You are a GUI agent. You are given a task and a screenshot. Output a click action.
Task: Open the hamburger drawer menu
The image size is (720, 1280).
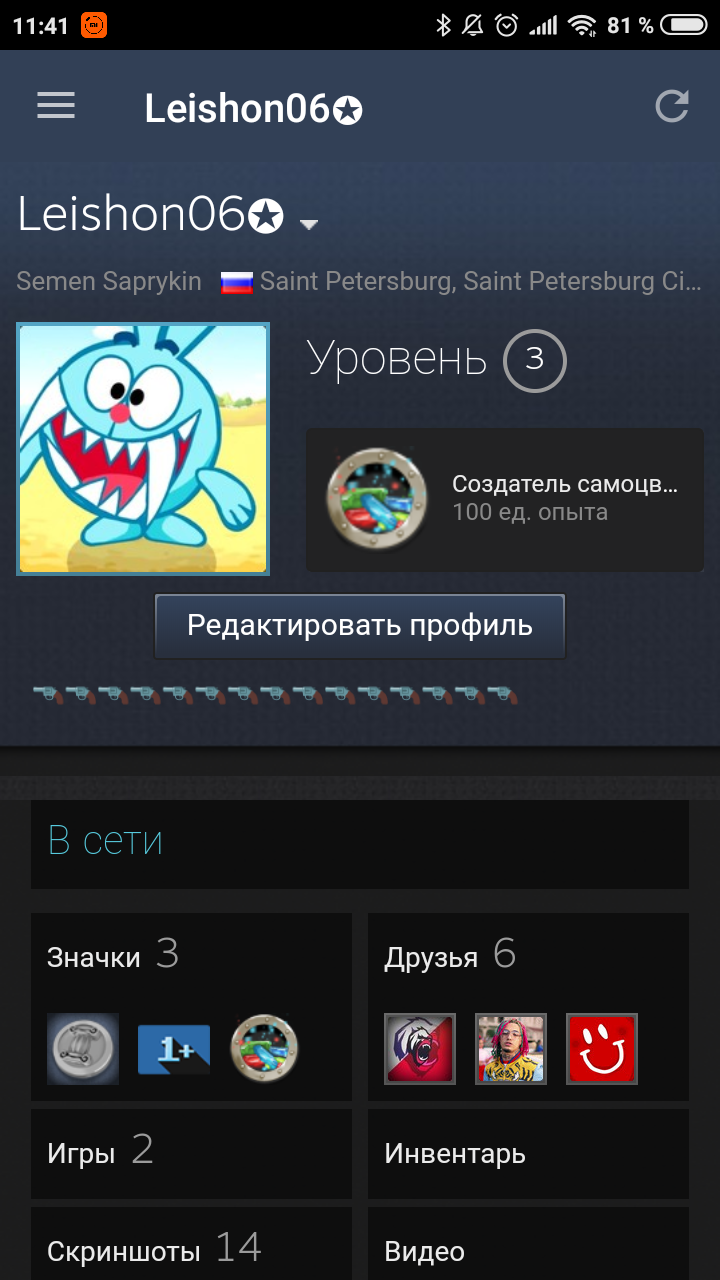pos(56,106)
